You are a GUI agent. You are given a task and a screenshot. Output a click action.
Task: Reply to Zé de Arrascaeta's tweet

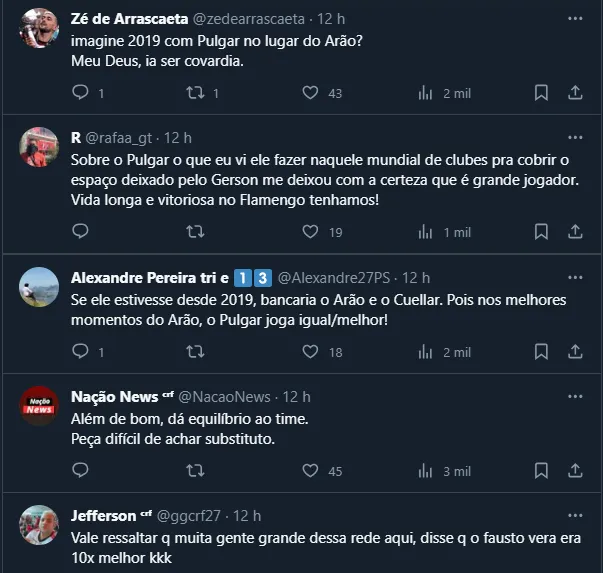tap(81, 92)
